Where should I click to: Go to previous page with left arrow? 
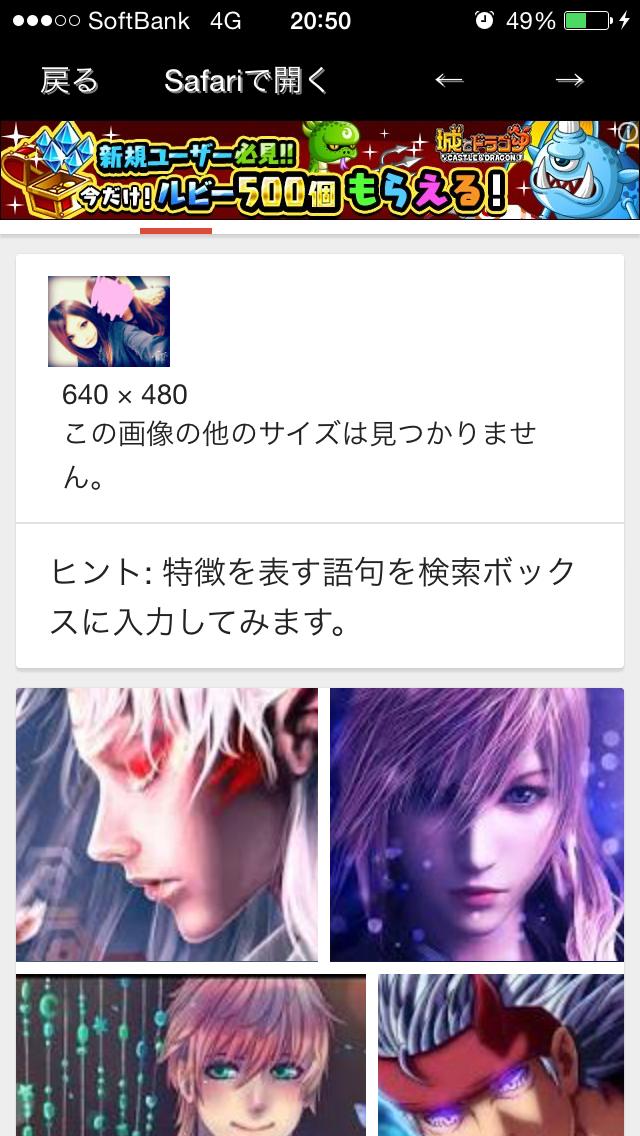click(x=449, y=81)
